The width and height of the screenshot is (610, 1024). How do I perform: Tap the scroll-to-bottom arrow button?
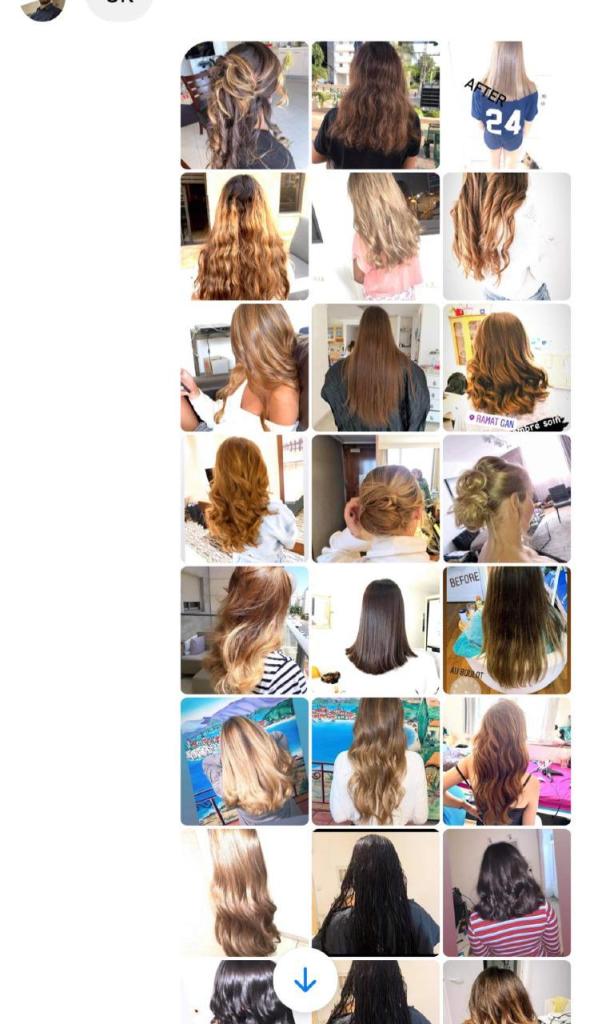pyautogui.click(x=305, y=981)
